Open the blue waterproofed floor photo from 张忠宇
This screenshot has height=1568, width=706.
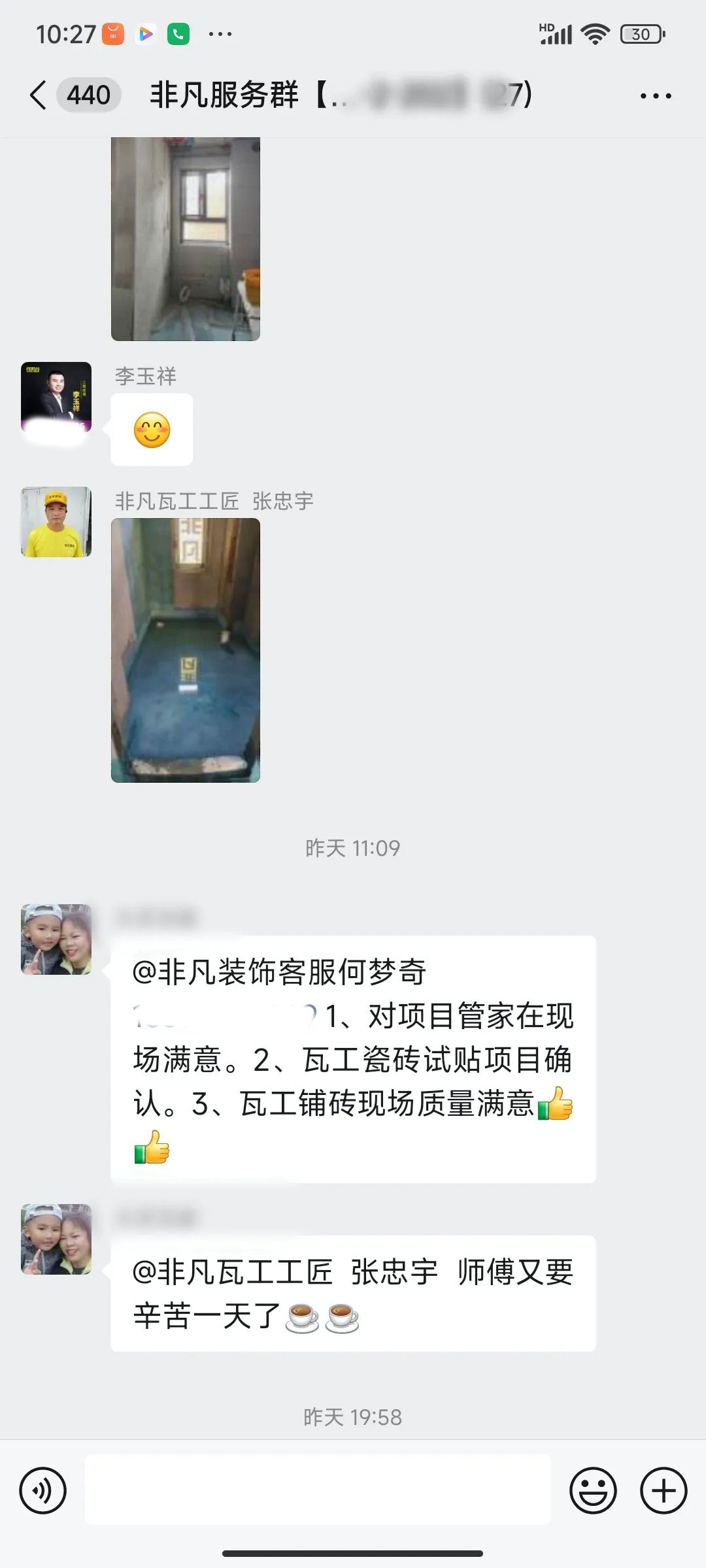click(x=186, y=650)
